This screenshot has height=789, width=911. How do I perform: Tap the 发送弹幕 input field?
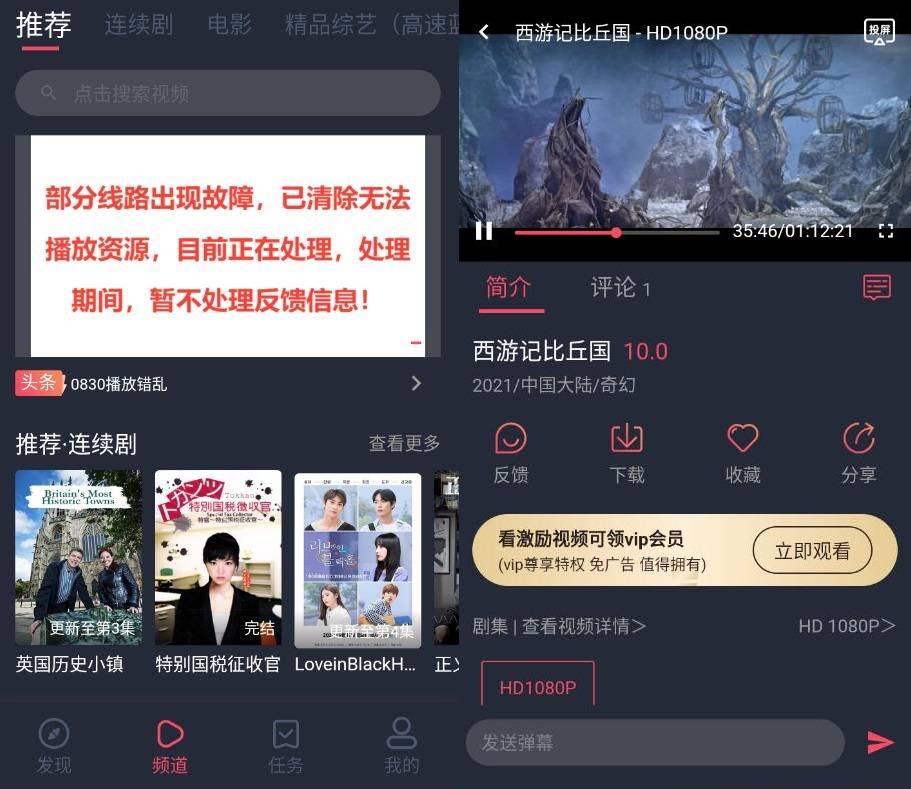655,743
